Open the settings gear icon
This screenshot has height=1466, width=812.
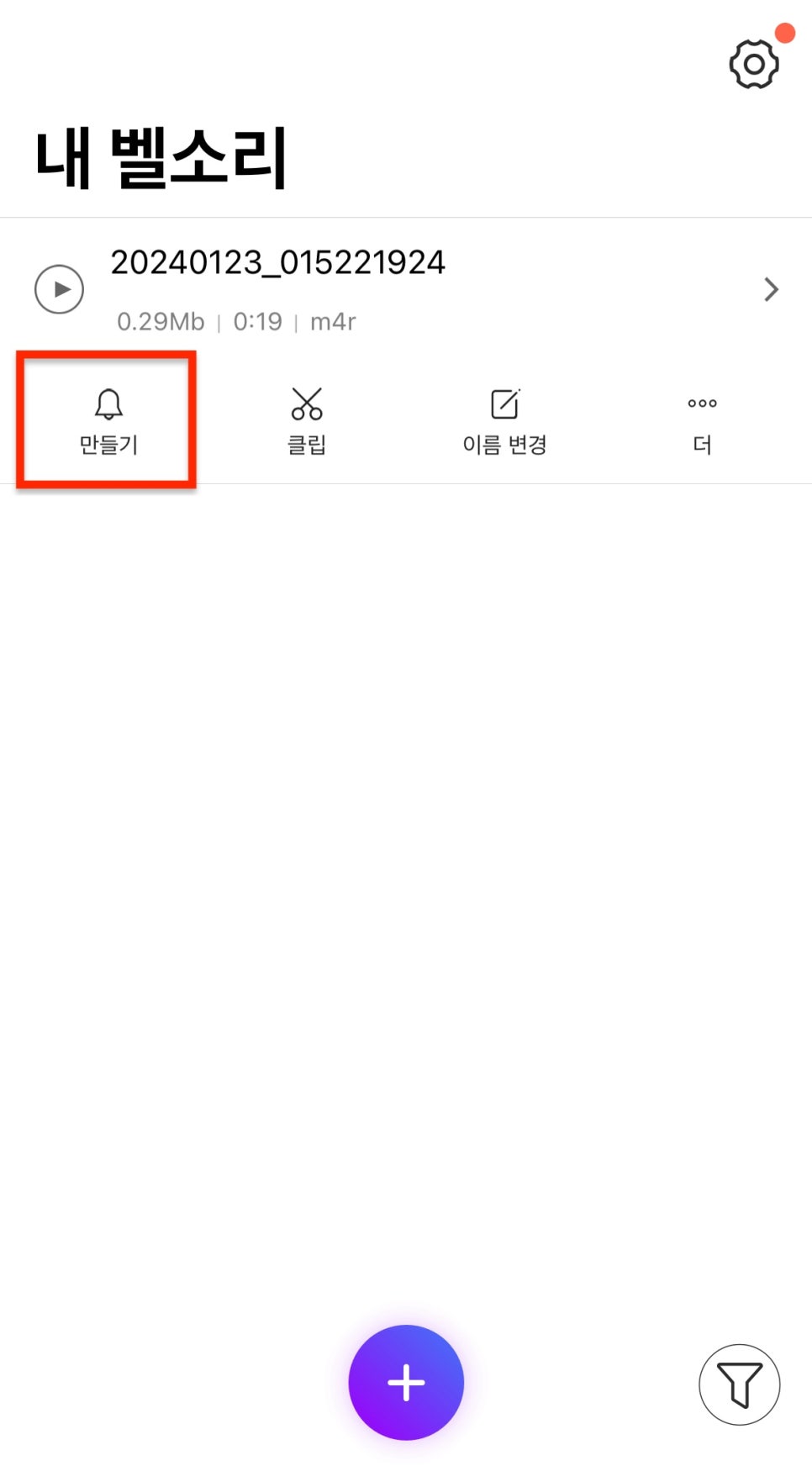pos(754,64)
